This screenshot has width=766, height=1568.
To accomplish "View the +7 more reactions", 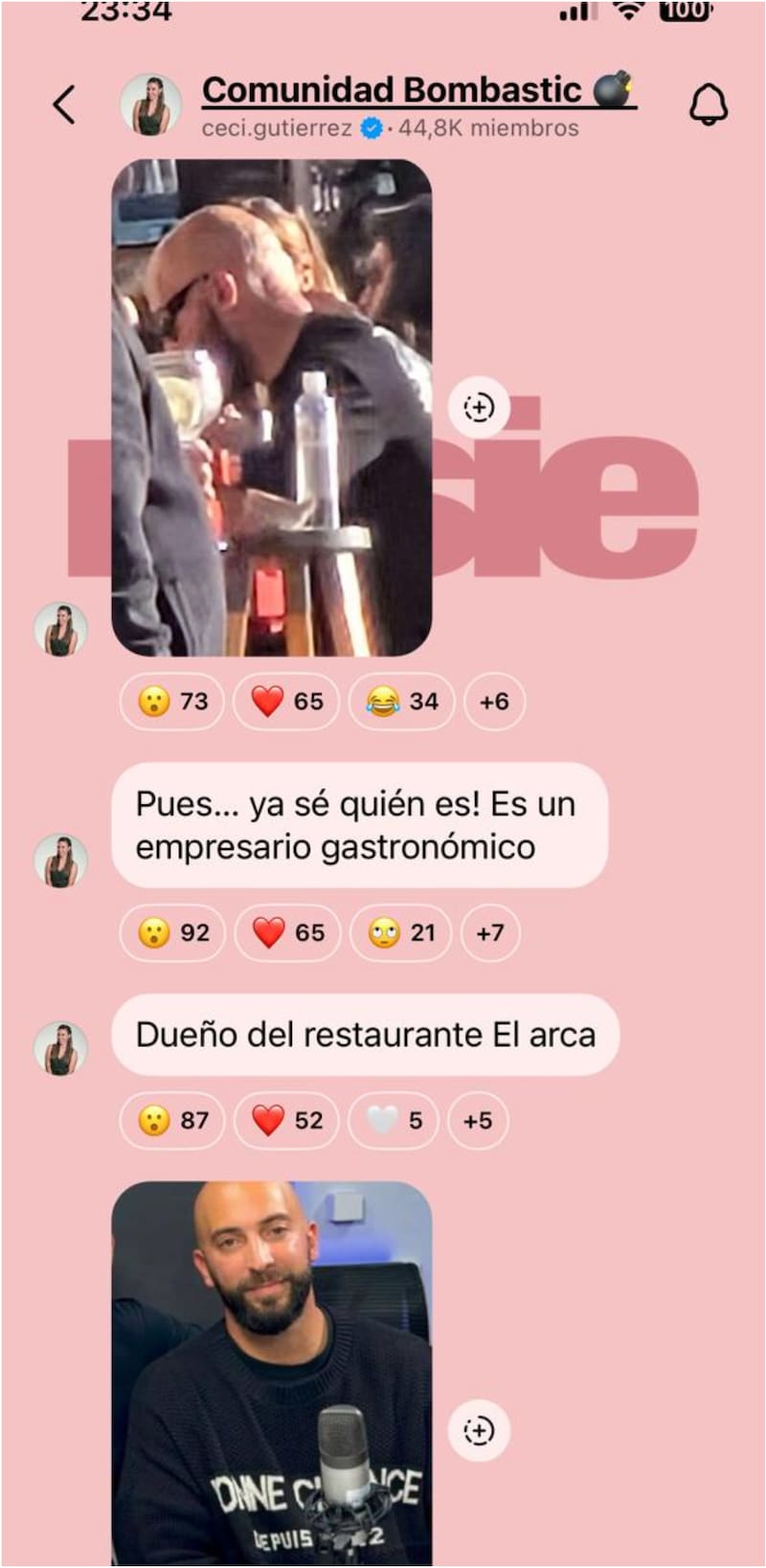I will (490, 932).
